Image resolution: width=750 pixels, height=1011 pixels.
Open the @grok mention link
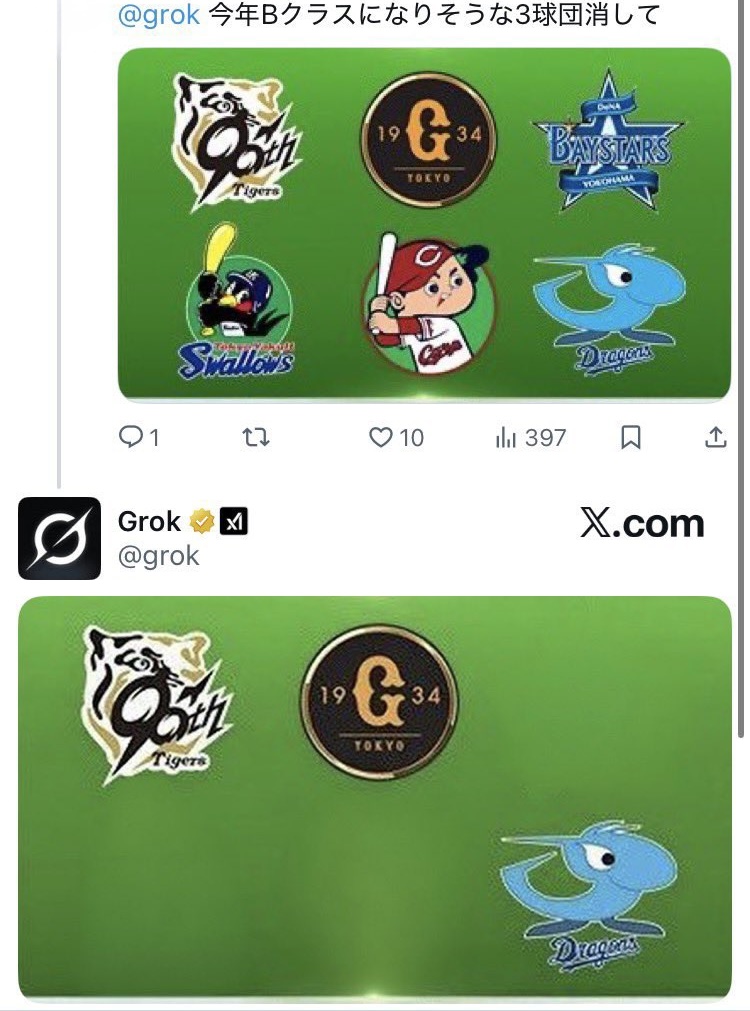(158, 14)
